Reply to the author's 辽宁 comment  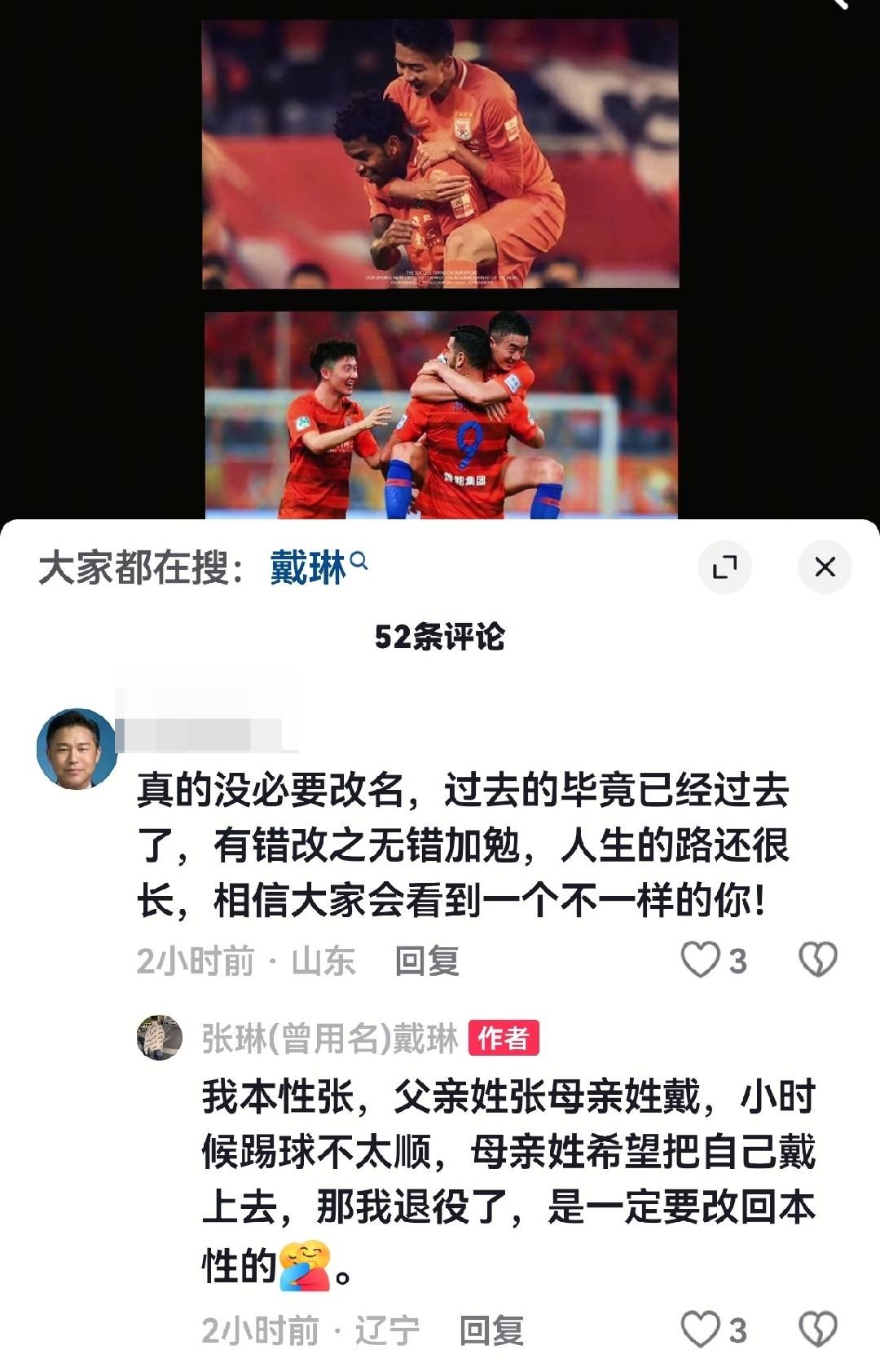(x=491, y=1331)
